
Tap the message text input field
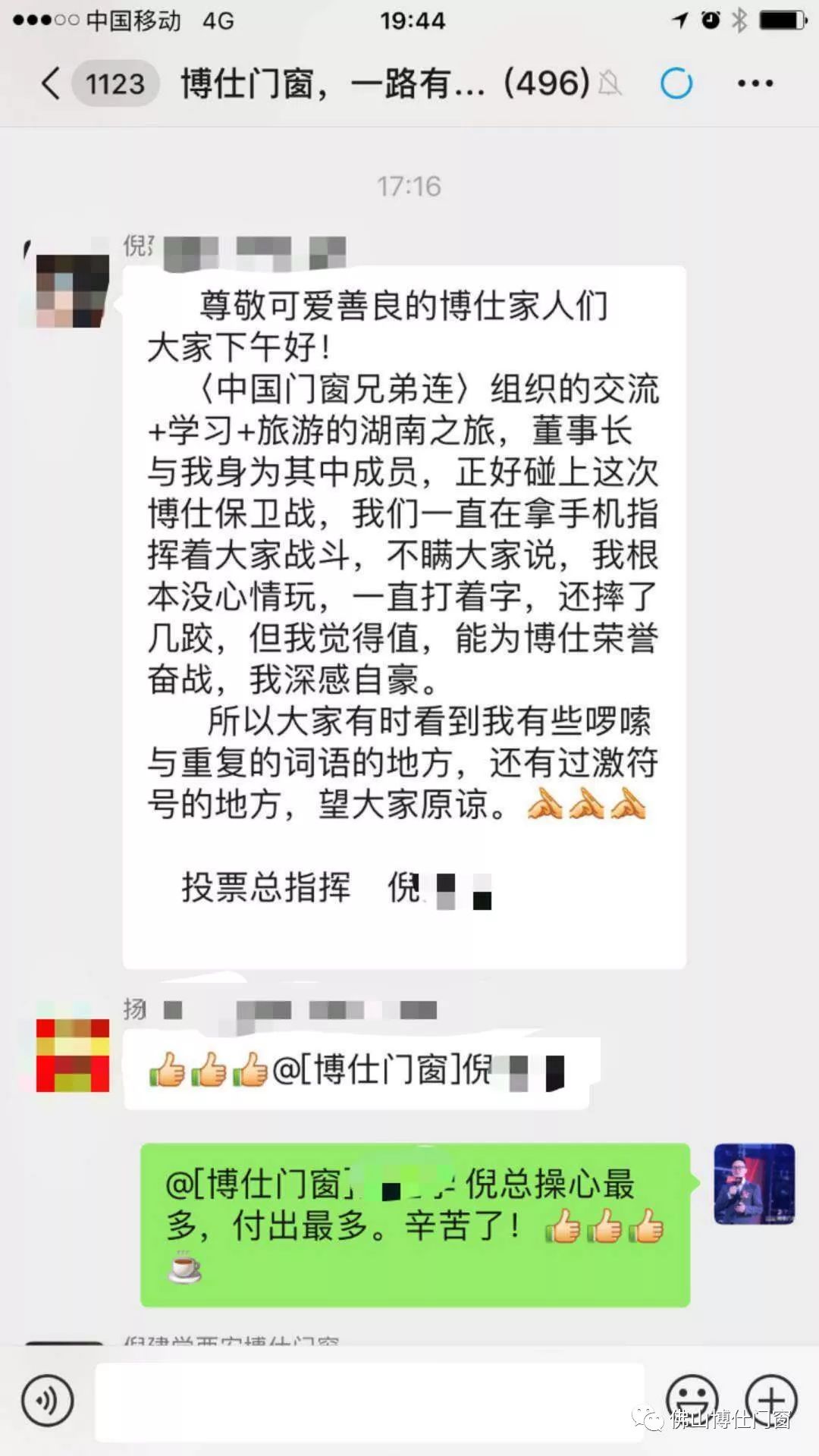point(369,1401)
